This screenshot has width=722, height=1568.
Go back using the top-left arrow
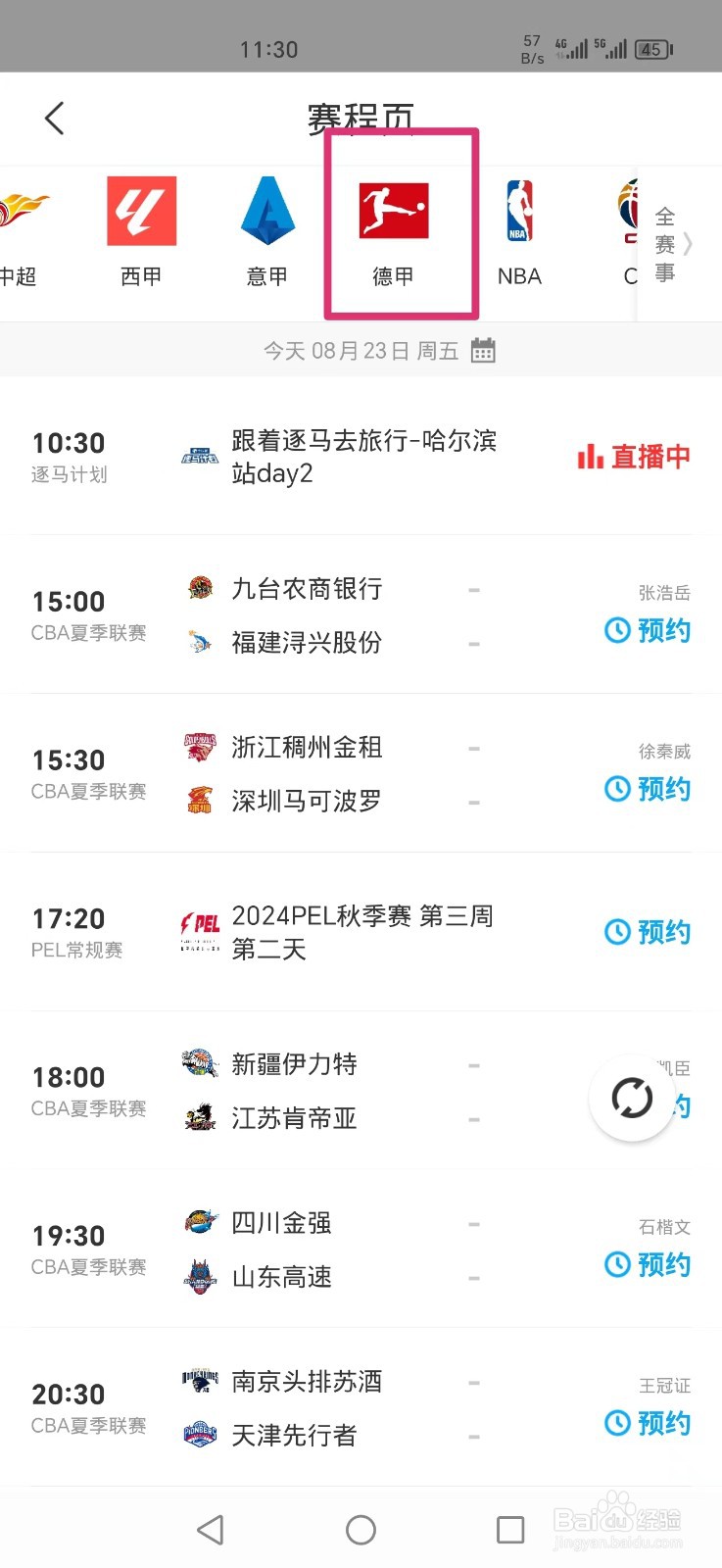coord(55,119)
